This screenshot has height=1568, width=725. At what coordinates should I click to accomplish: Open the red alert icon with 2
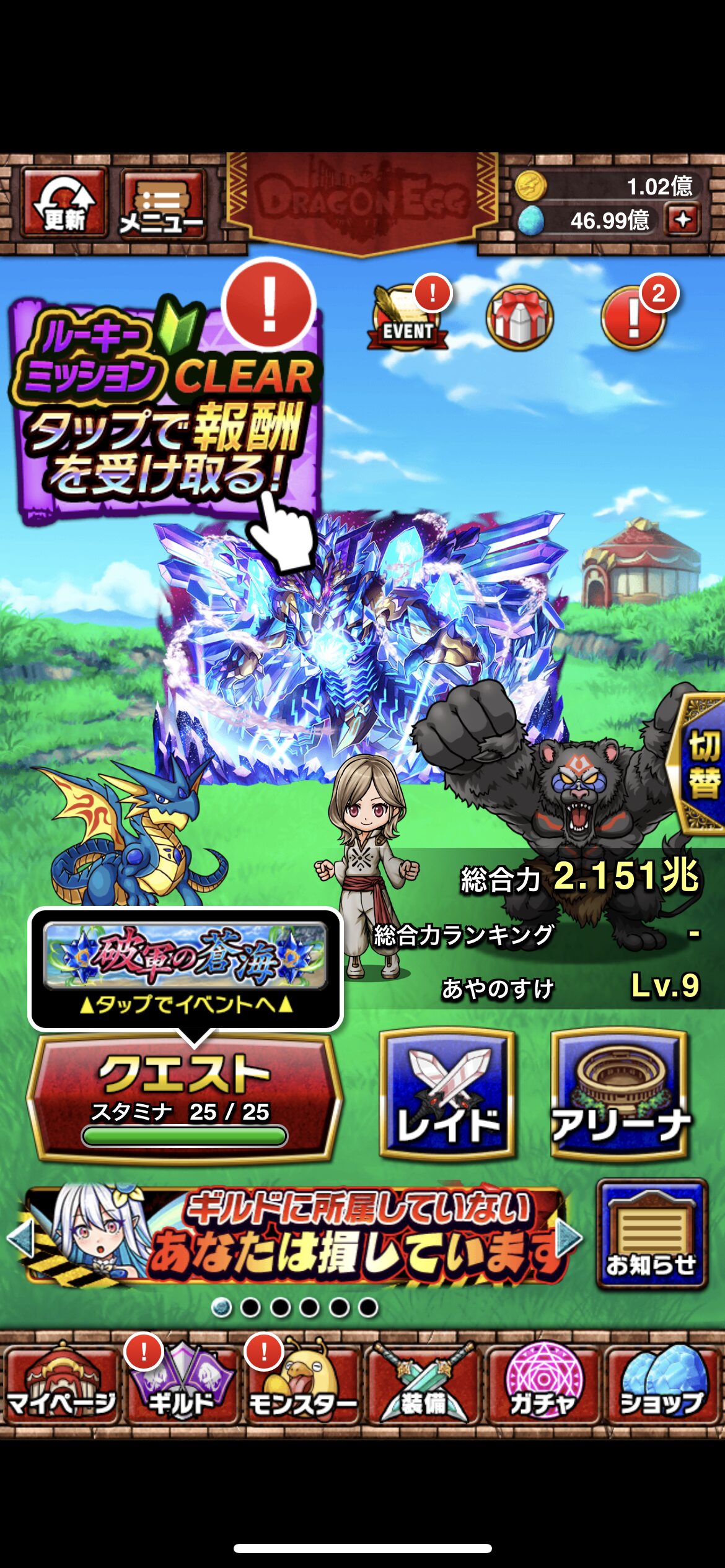(633, 317)
